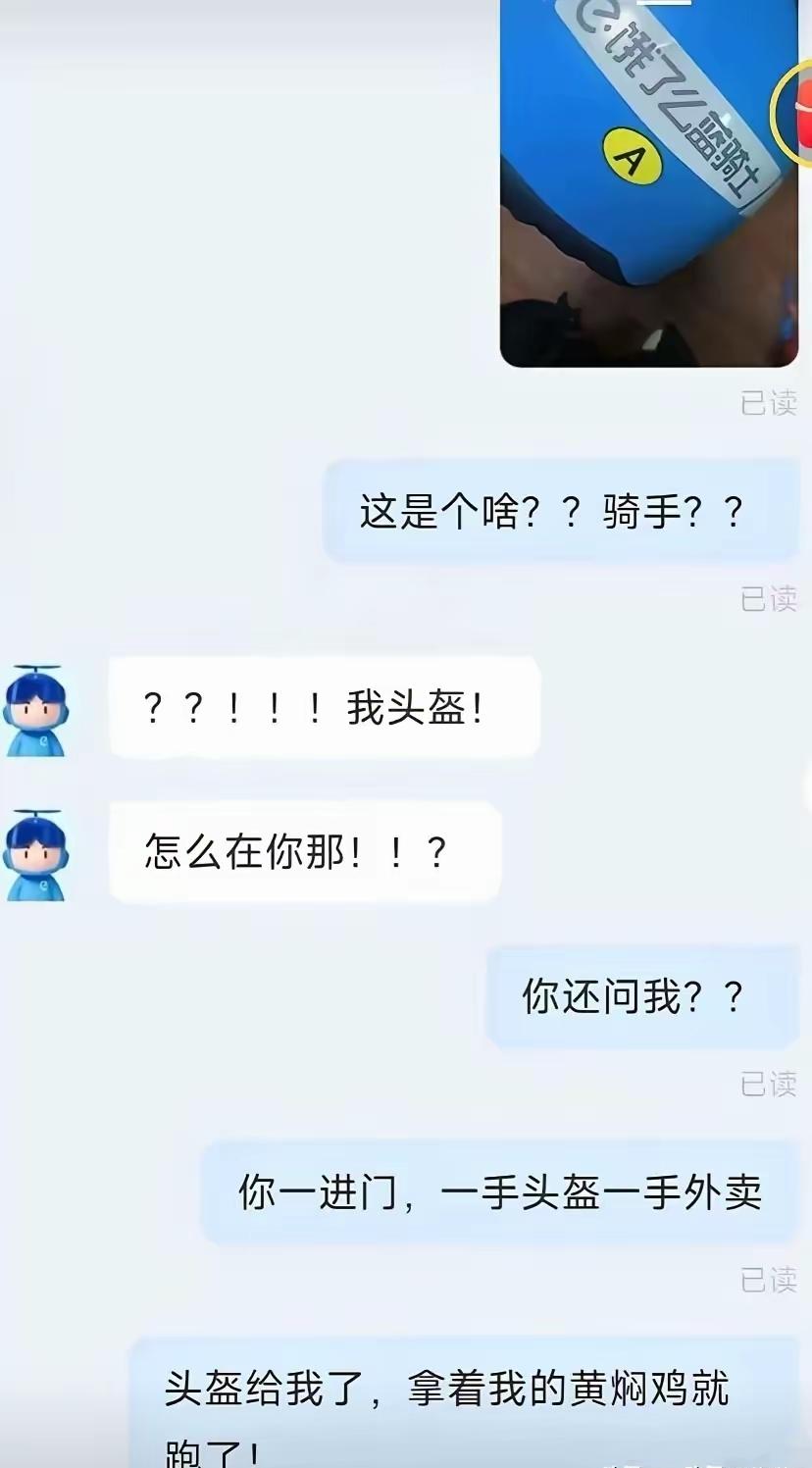Select the bubble "？？！！！我头盔!"
This screenshot has height=1468, width=812.
click(x=324, y=708)
